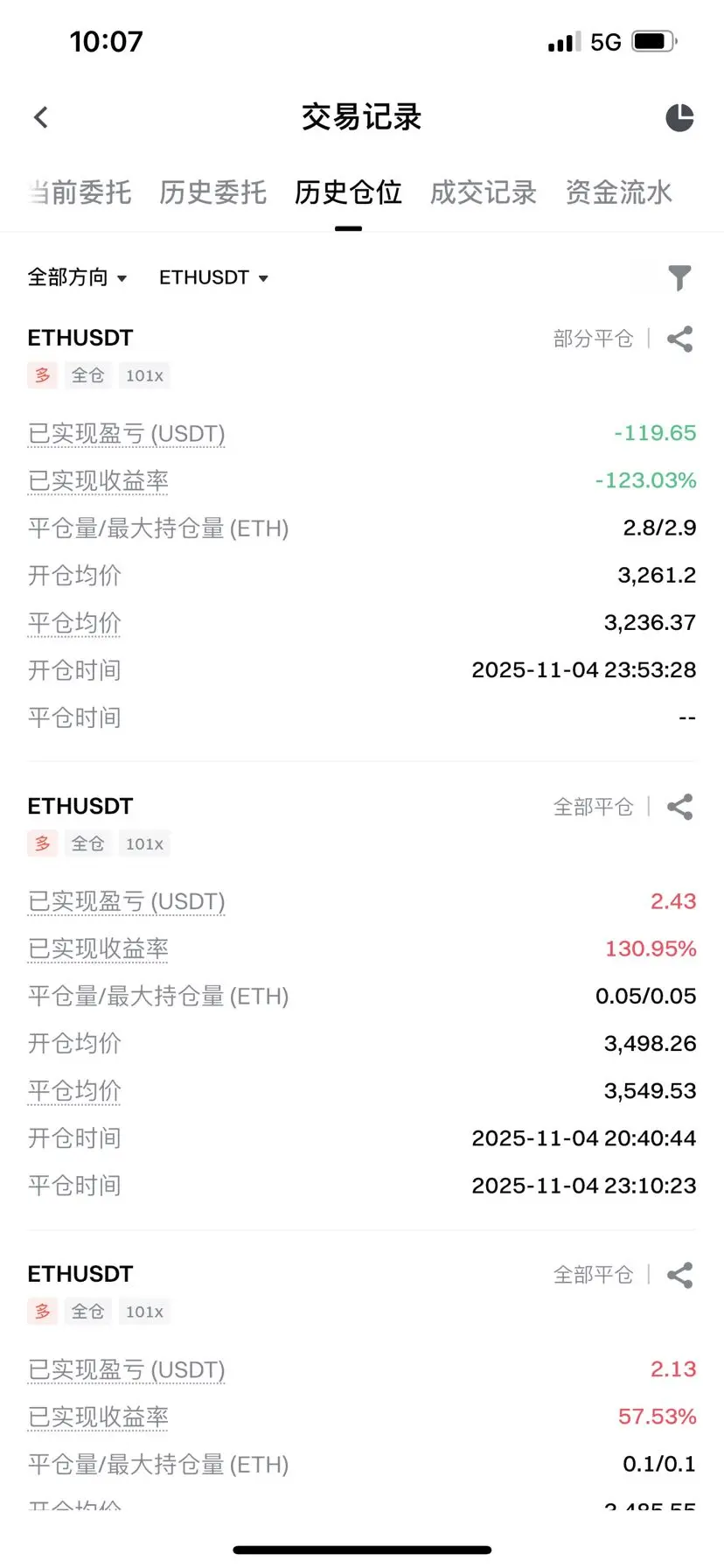Viewport: 724px width, 1568px height.
Task: Open the pie chart statistics icon
Action: pyautogui.click(x=679, y=117)
